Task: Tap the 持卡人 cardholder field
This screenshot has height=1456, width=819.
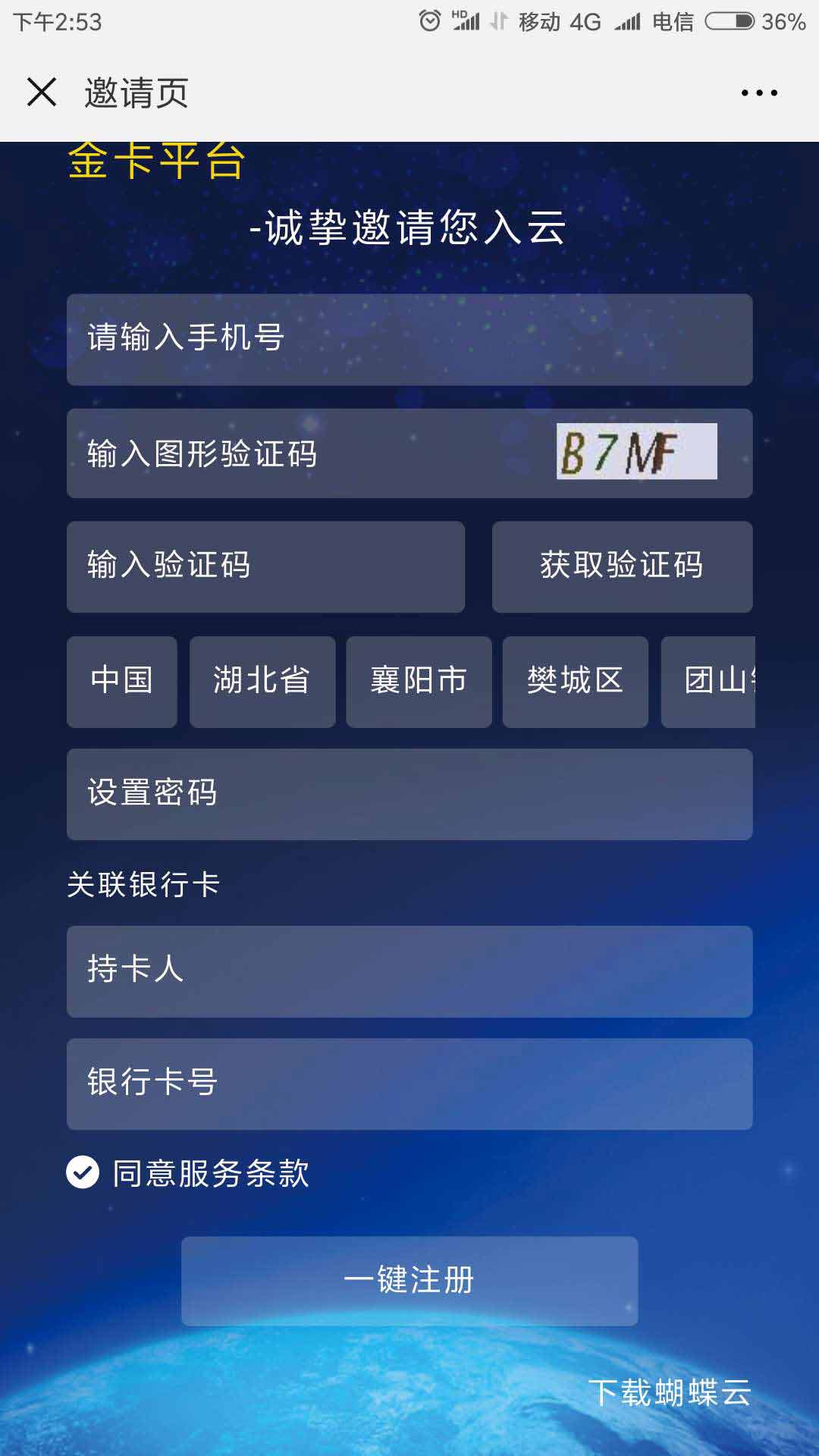Action: 409,971
